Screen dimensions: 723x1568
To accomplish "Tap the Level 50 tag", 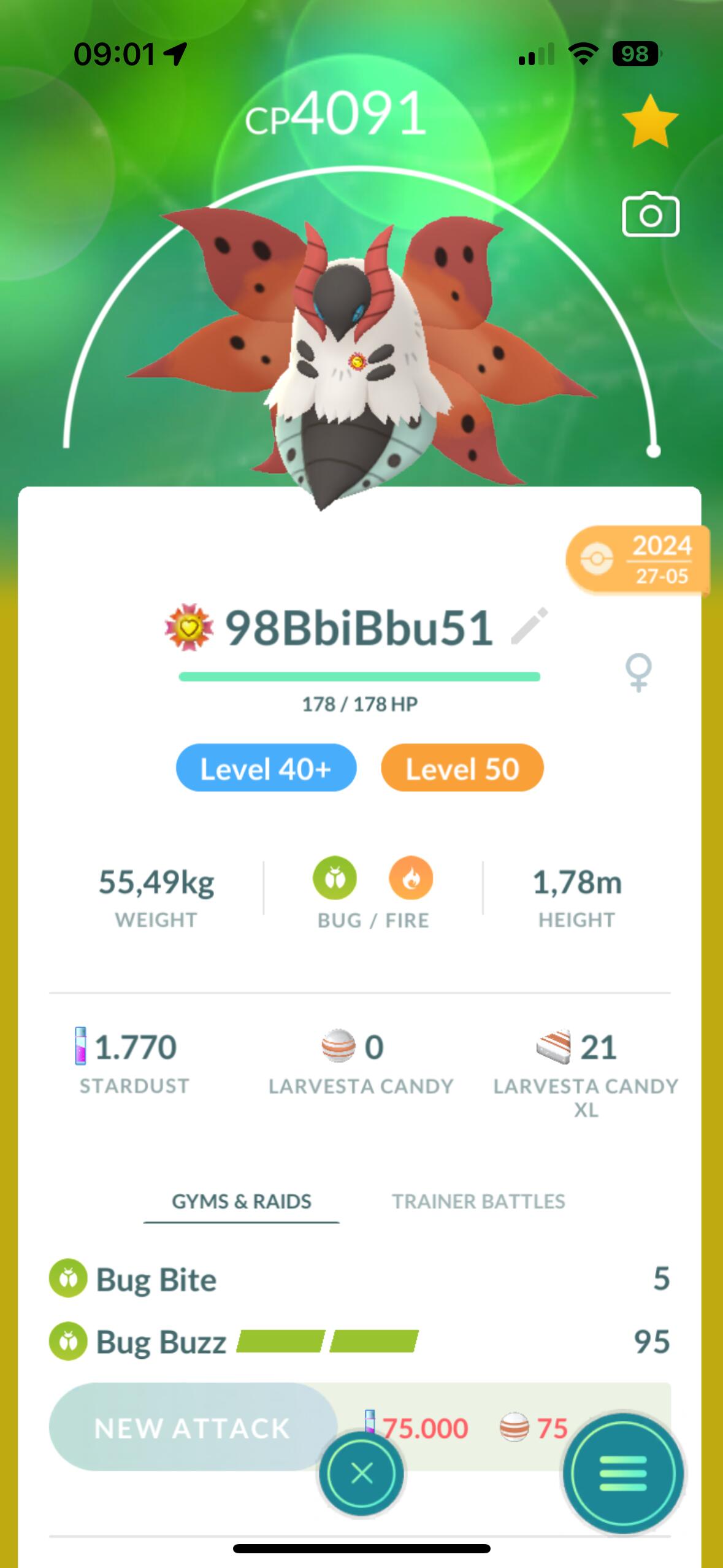I will coord(462,768).
